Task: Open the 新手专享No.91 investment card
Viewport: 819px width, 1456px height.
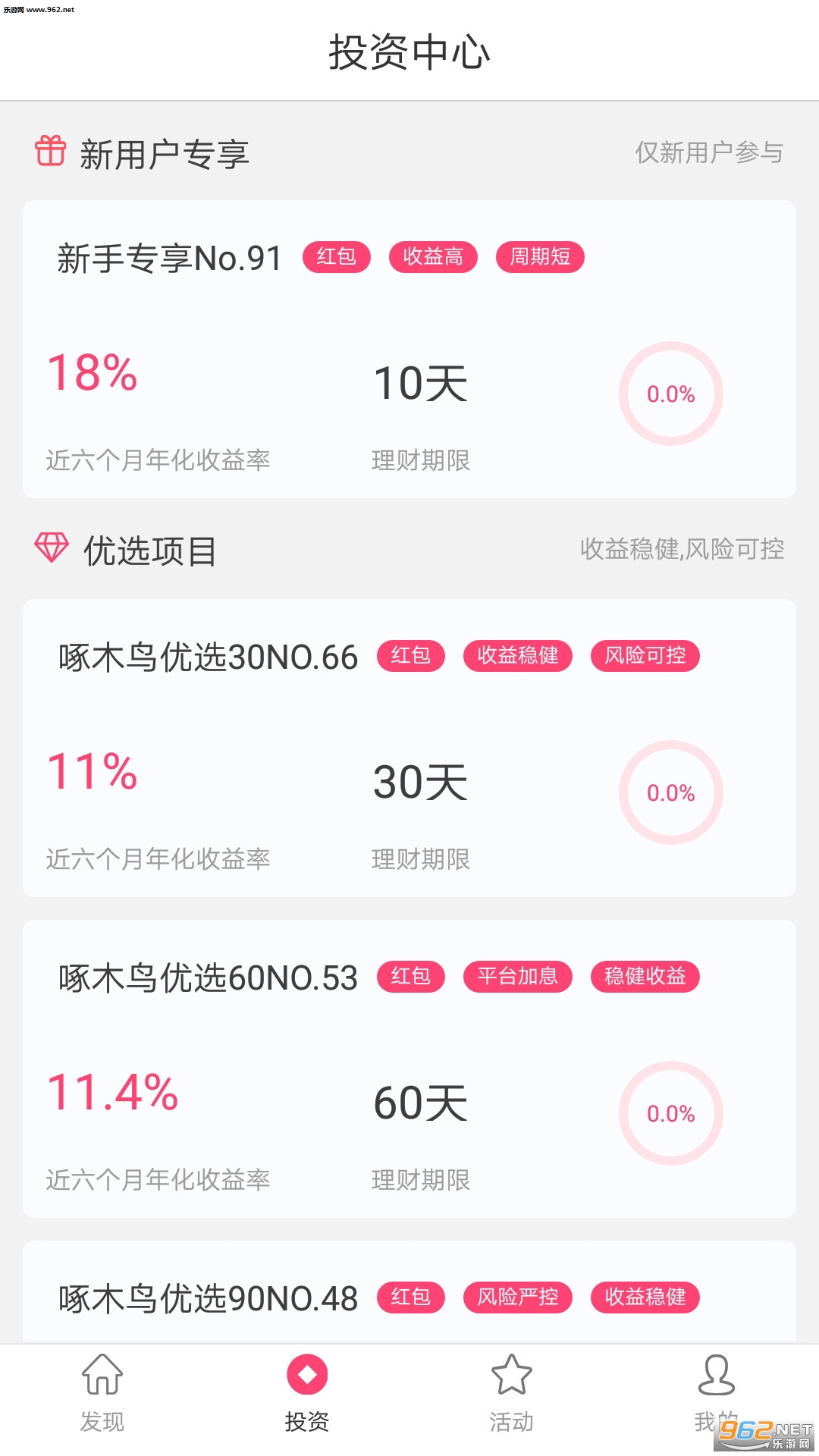Action: pos(409,349)
